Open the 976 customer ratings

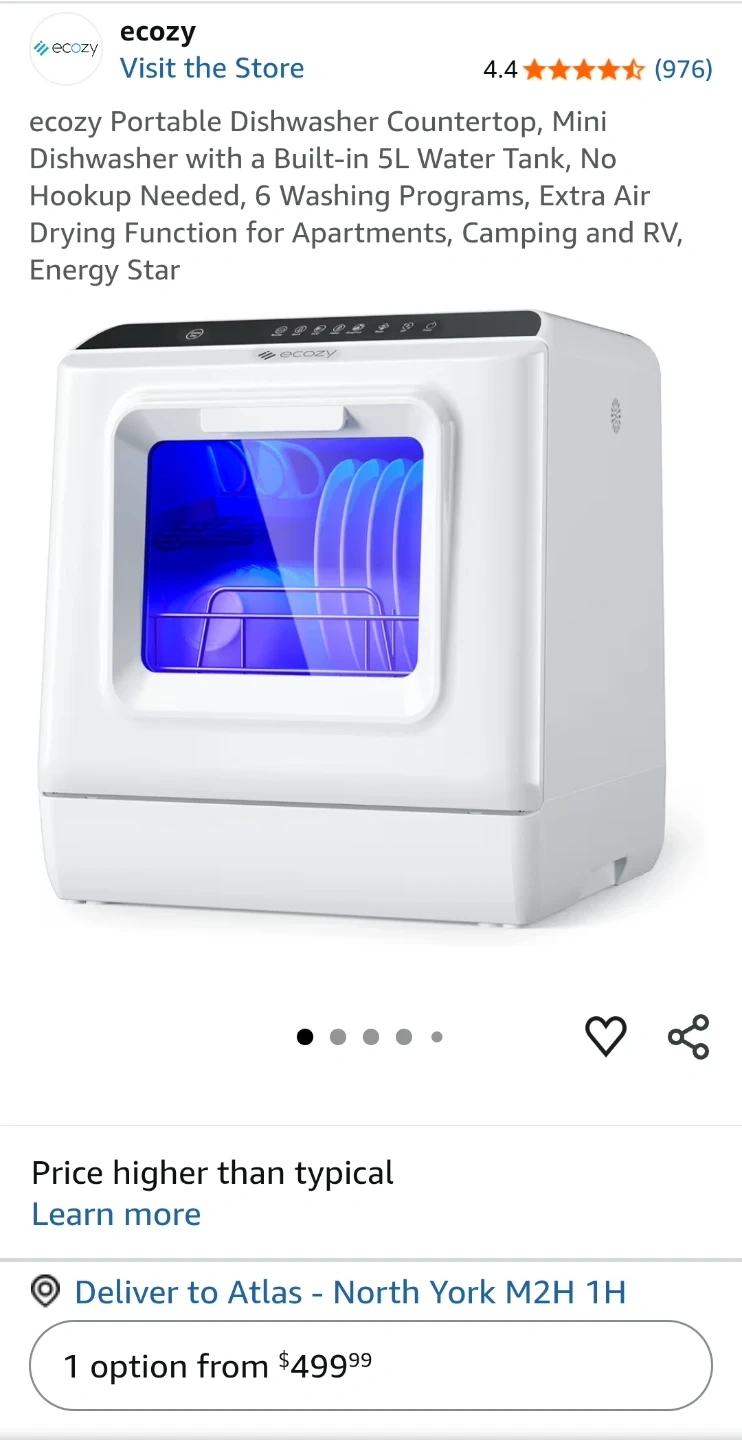pos(683,69)
